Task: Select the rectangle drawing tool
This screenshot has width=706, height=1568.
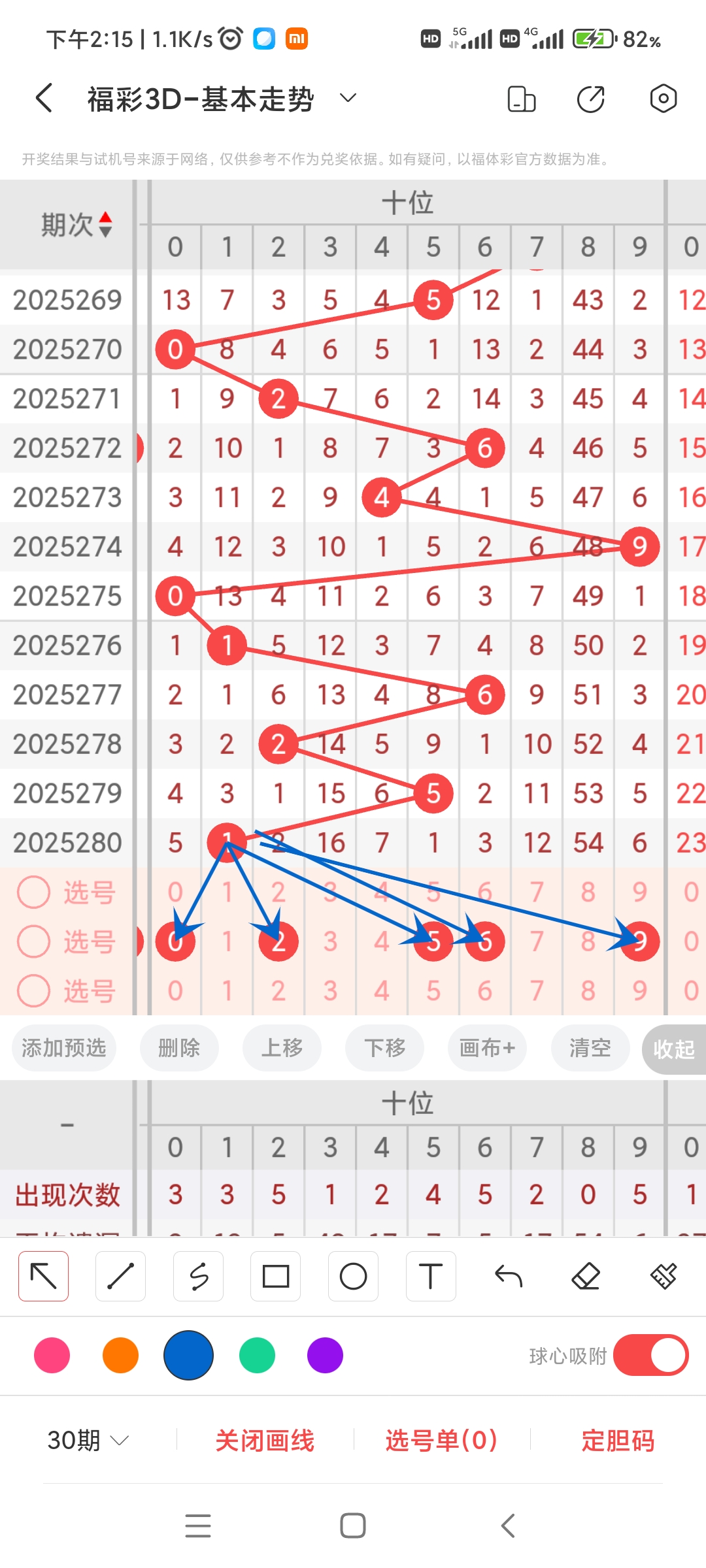Action: pos(276,1275)
